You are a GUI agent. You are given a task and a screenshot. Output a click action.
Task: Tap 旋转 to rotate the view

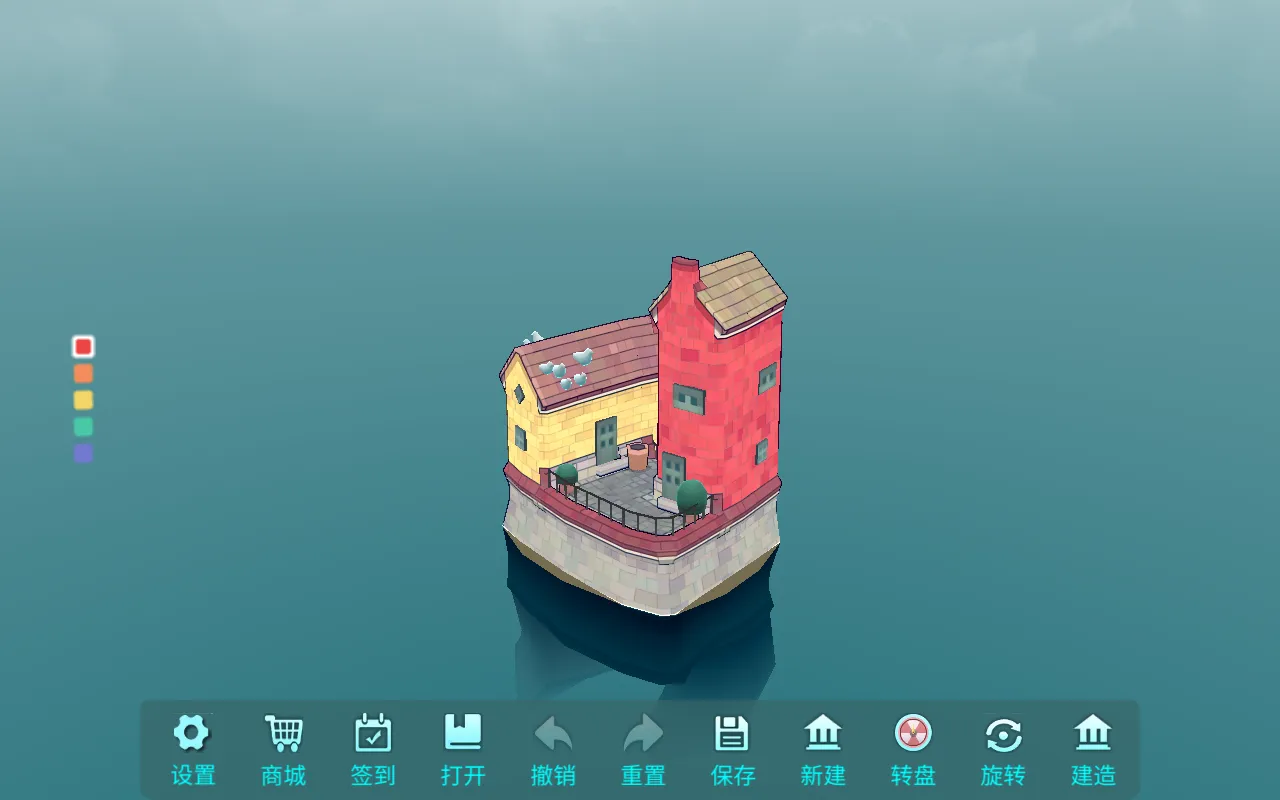1003,748
